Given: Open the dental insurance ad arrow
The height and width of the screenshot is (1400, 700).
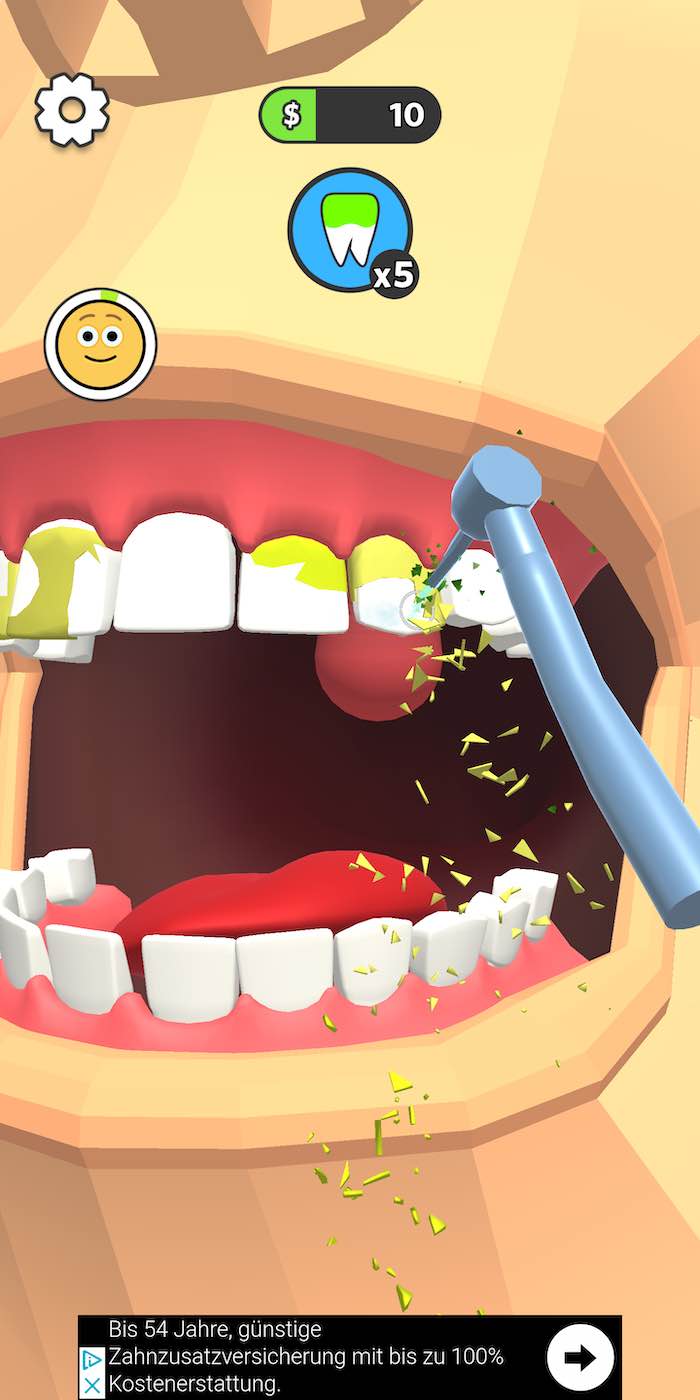Looking at the screenshot, I should tap(580, 1357).
